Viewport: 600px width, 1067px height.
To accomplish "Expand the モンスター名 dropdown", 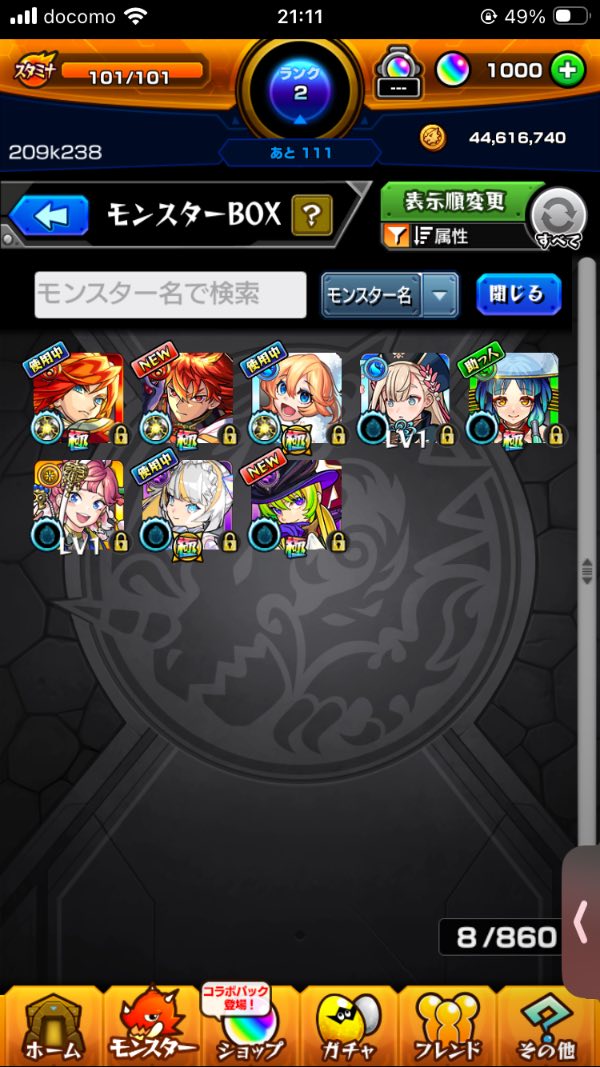I will [440, 295].
